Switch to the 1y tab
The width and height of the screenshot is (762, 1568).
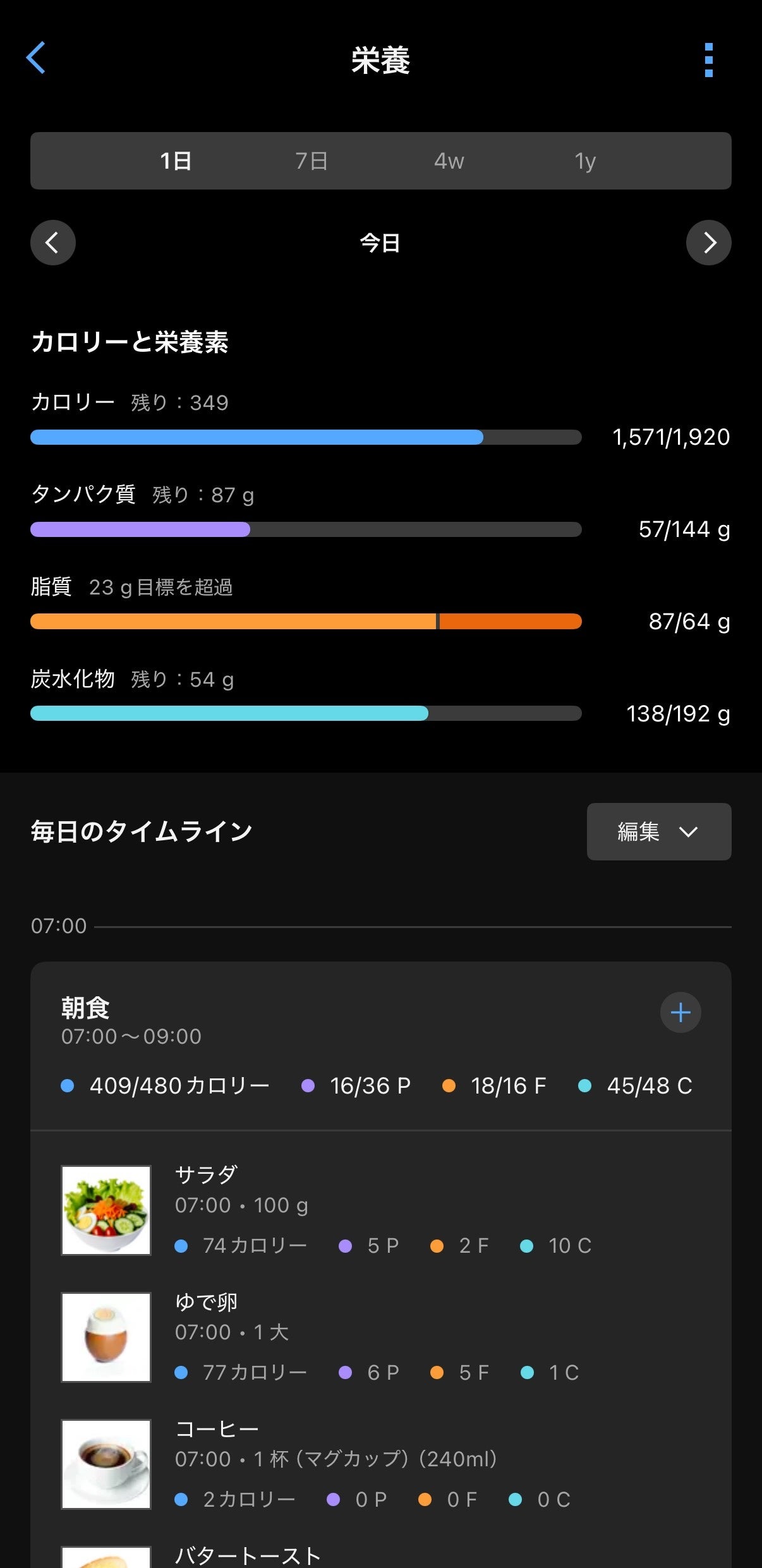pos(585,161)
